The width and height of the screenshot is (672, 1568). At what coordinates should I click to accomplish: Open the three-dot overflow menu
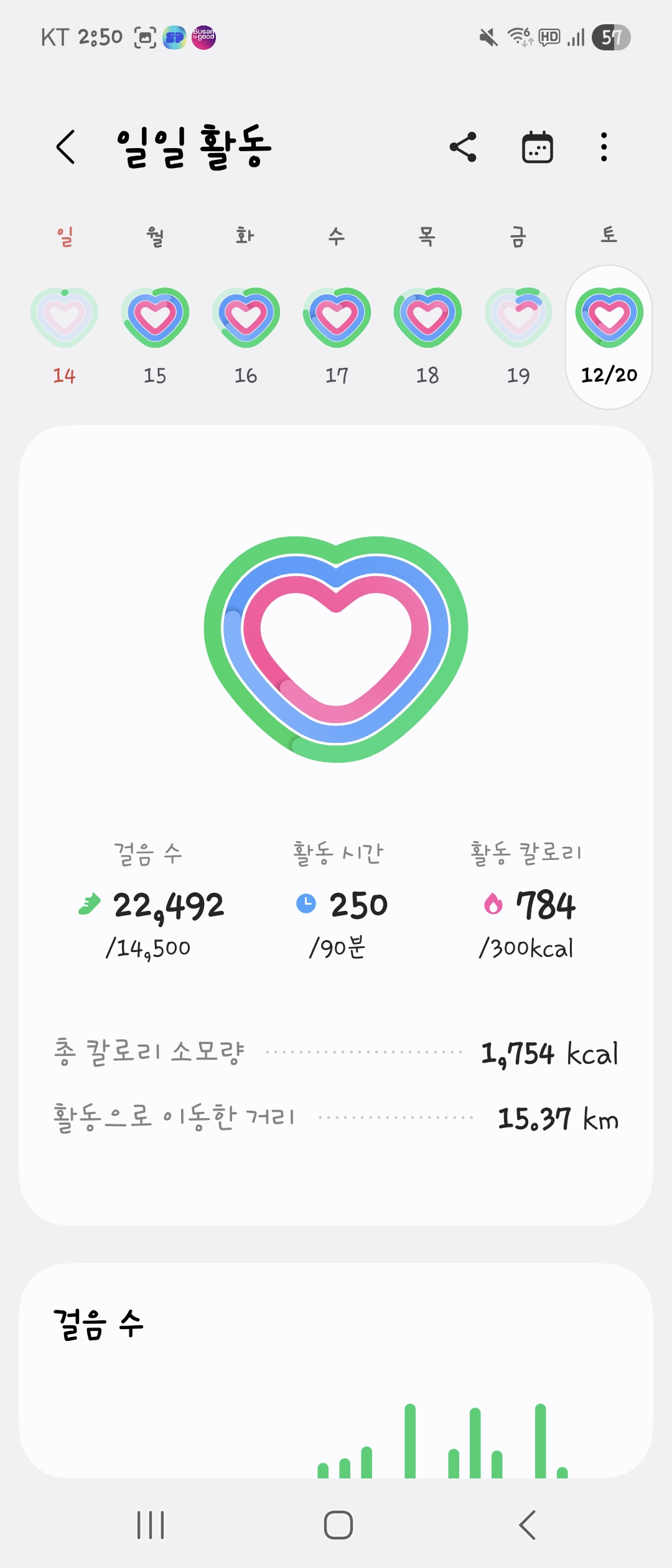click(604, 147)
